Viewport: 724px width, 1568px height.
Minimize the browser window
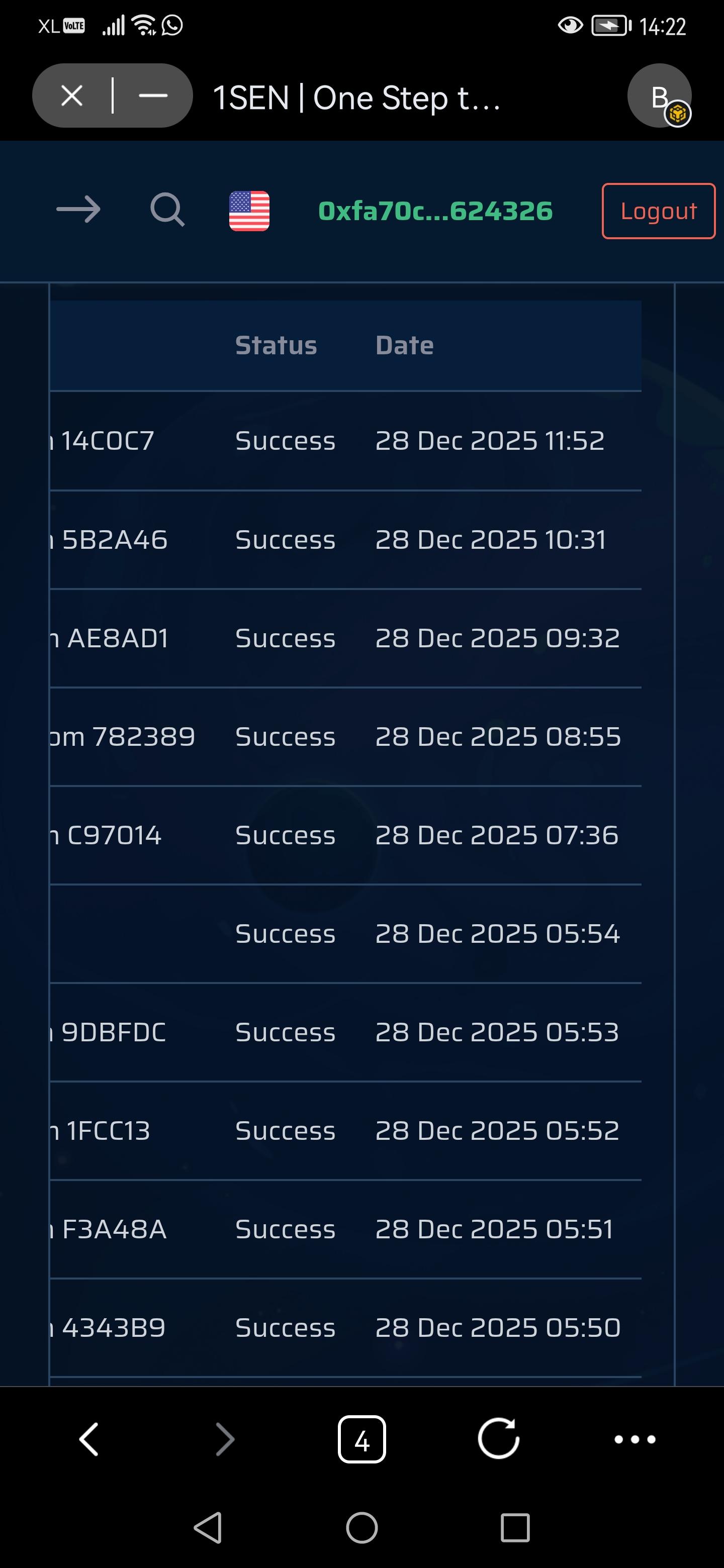click(x=153, y=95)
